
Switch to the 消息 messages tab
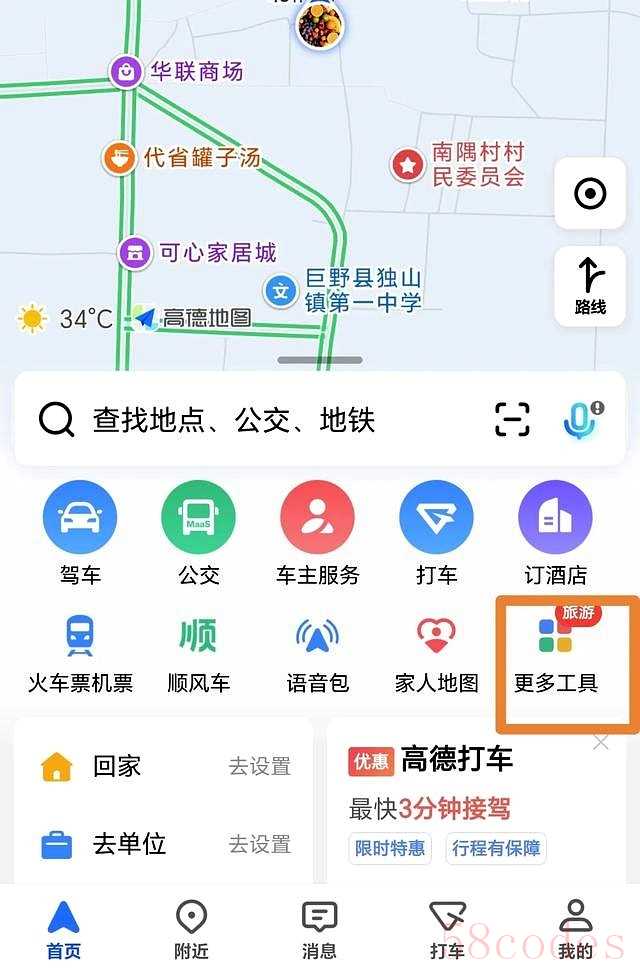(x=319, y=928)
